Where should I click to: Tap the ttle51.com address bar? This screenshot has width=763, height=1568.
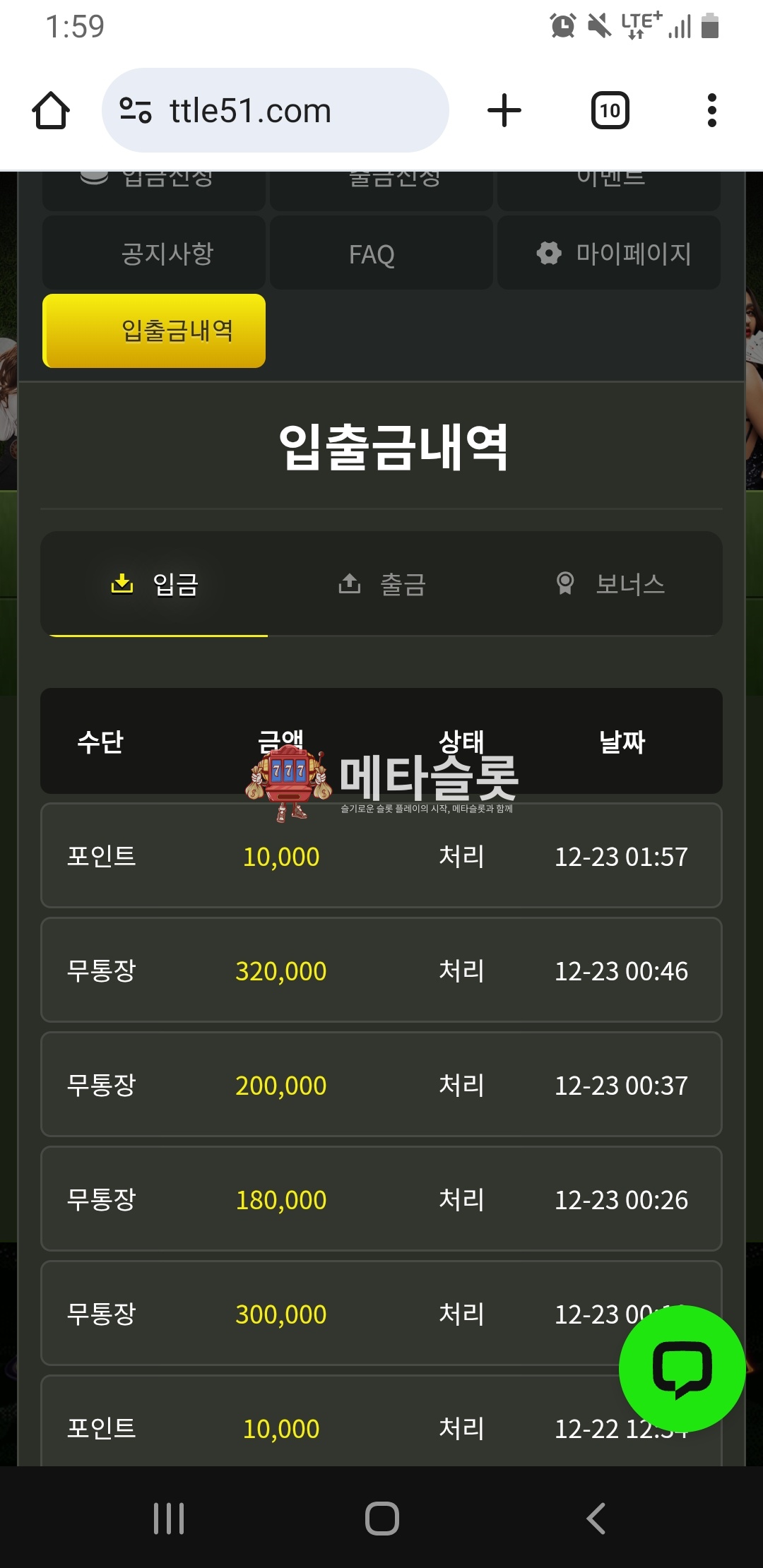click(x=276, y=111)
